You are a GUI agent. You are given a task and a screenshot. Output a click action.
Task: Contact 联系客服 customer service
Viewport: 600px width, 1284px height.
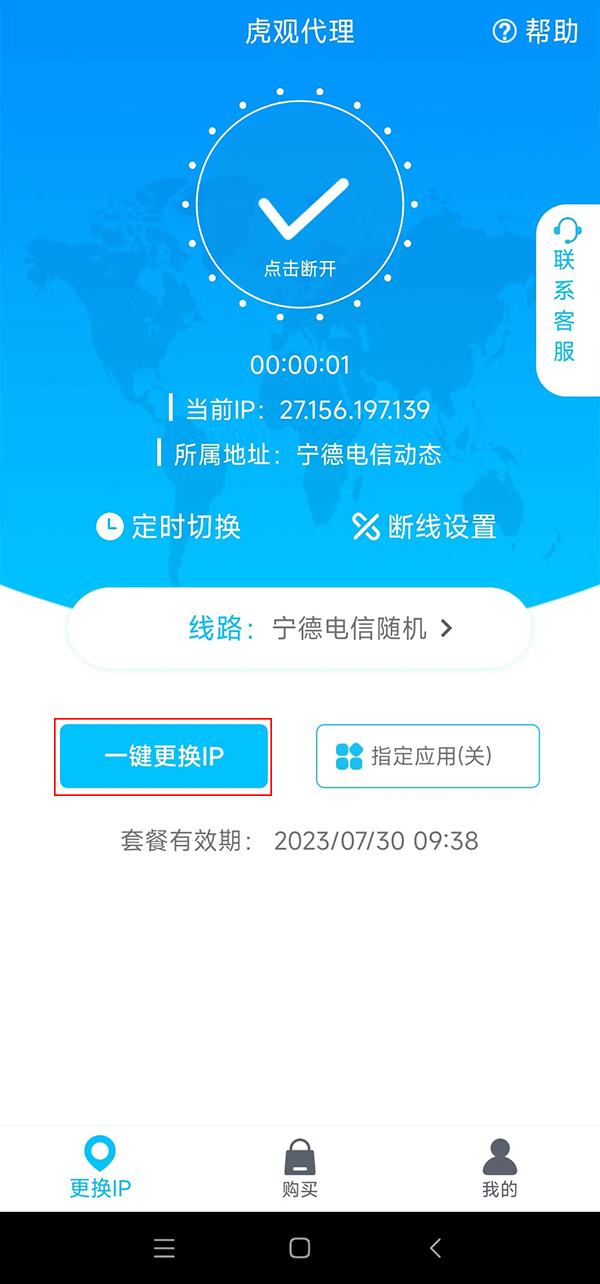tap(566, 299)
